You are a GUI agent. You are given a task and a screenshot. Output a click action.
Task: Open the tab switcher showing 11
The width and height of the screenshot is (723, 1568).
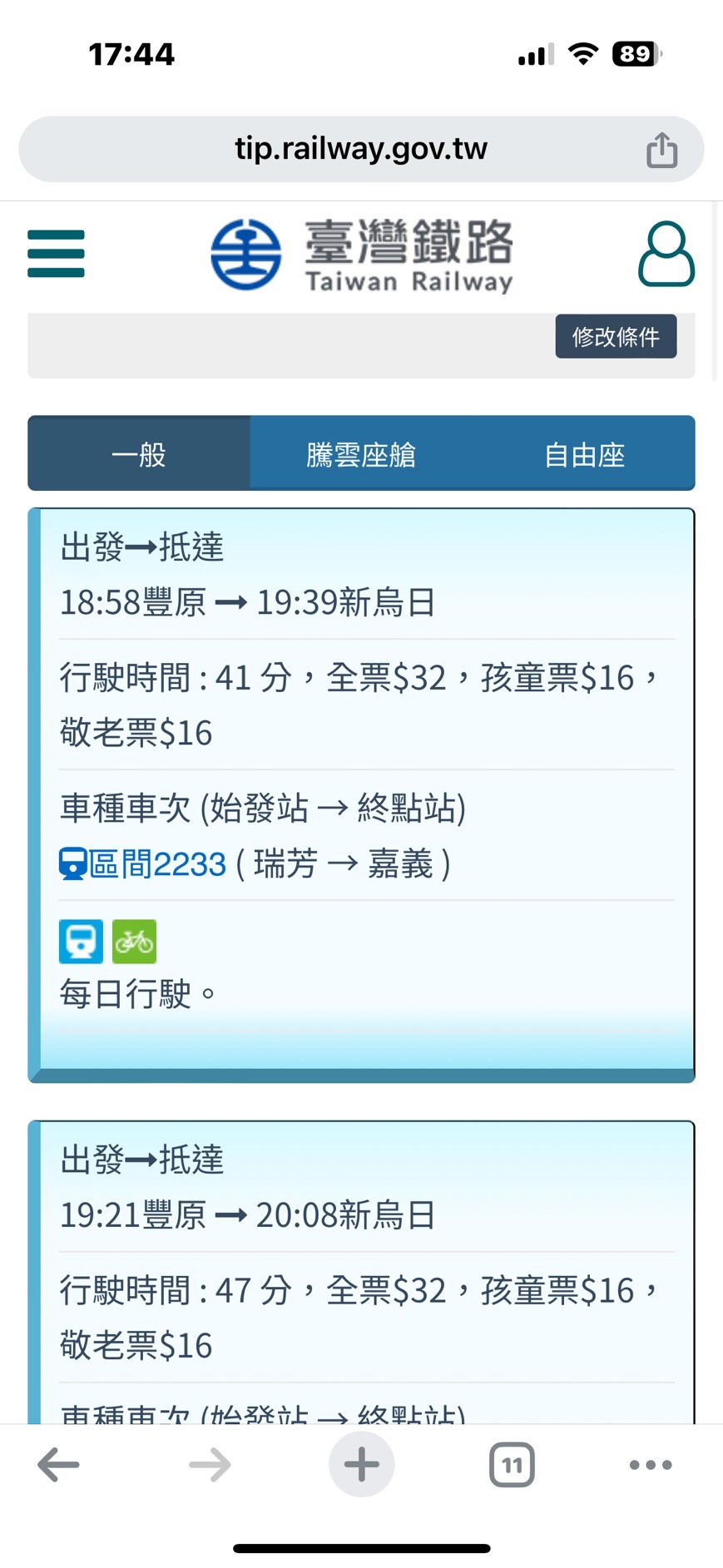point(512,1465)
